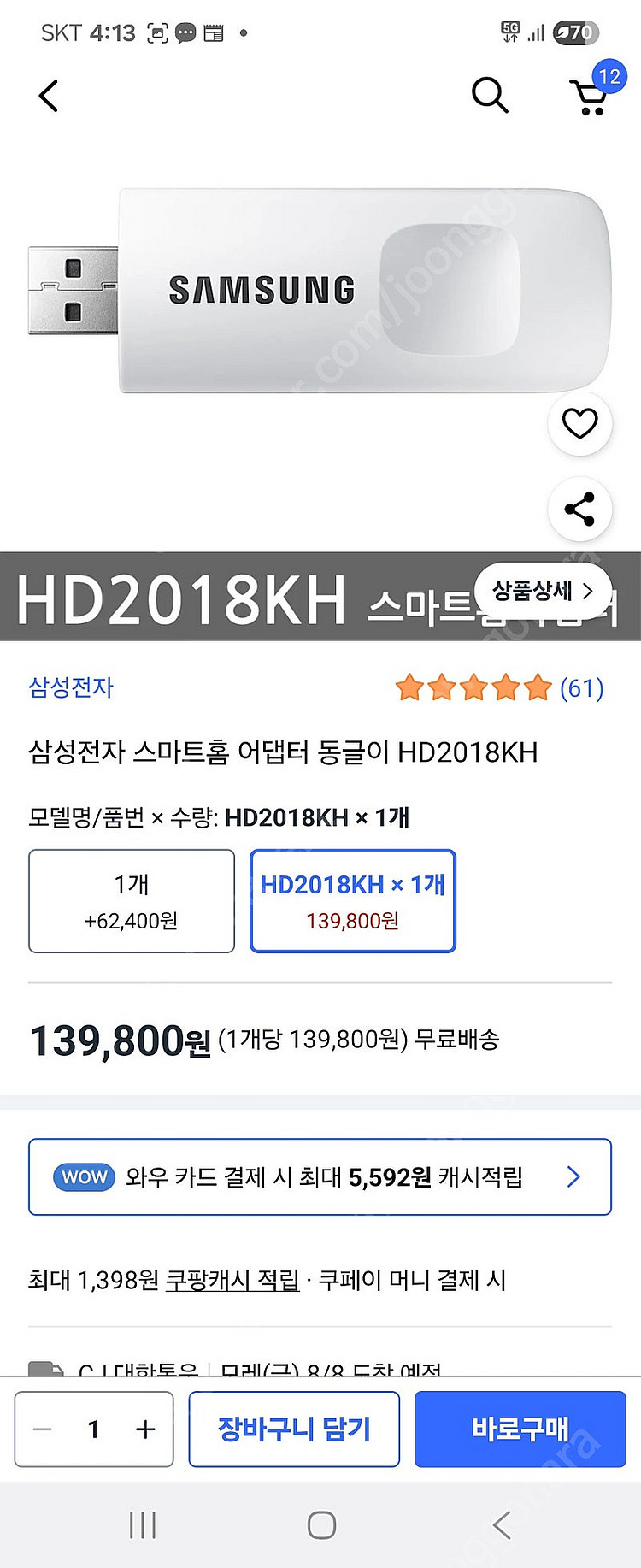The width and height of the screenshot is (641, 1568).
Task: Tap 장바구니 담기 to add to cart
Action: 294,1429
